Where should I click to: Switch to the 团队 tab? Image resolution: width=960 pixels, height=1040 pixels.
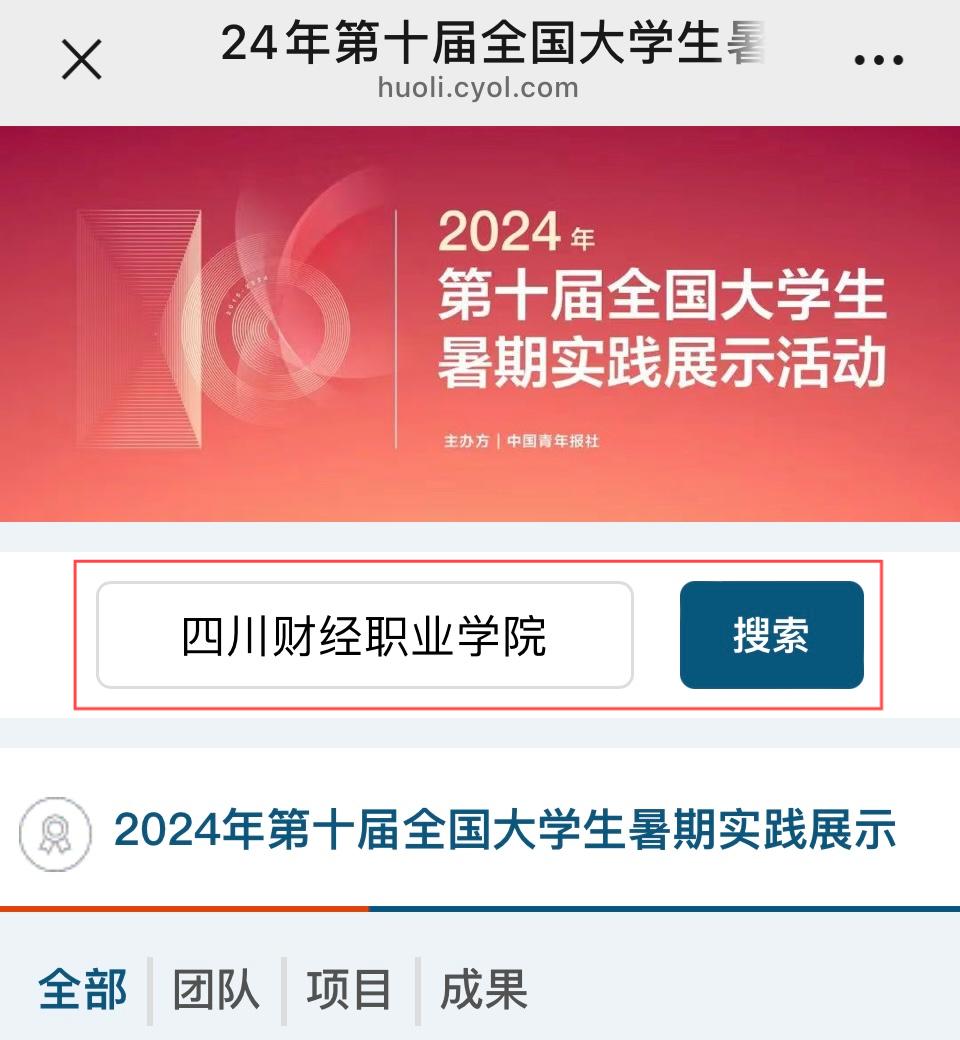click(216, 991)
